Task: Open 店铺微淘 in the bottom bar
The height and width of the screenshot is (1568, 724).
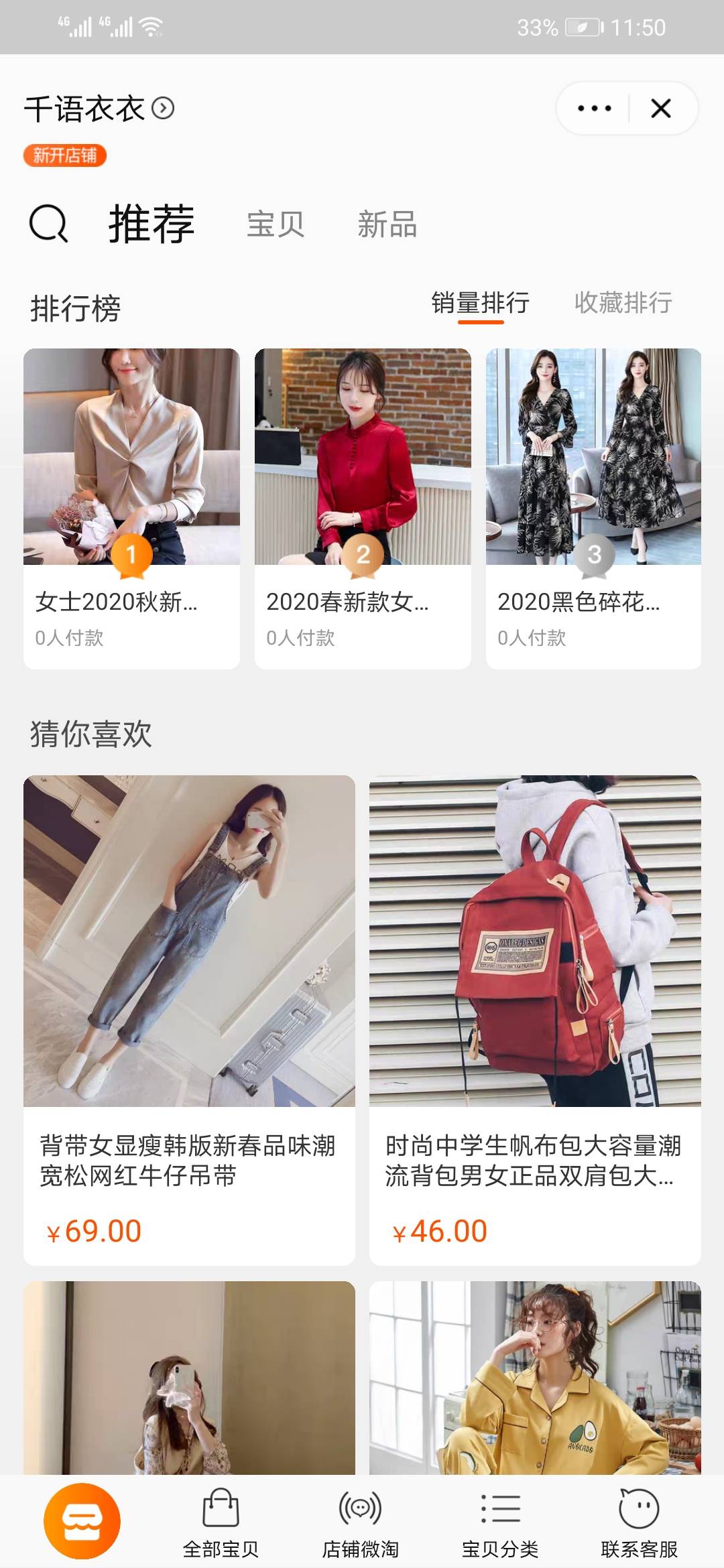Action: tap(360, 1522)
